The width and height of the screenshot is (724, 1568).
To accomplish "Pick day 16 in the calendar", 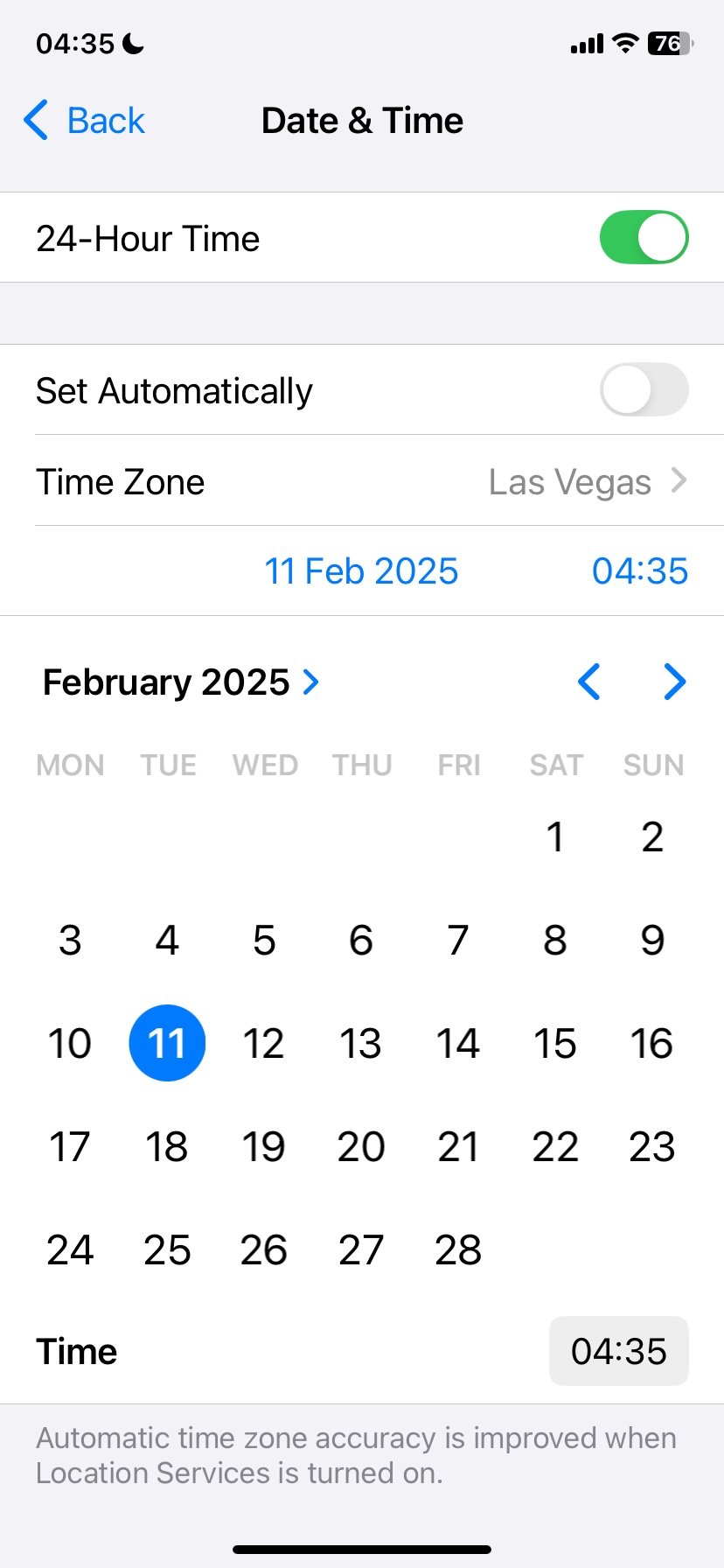I will pos(652,1044).
